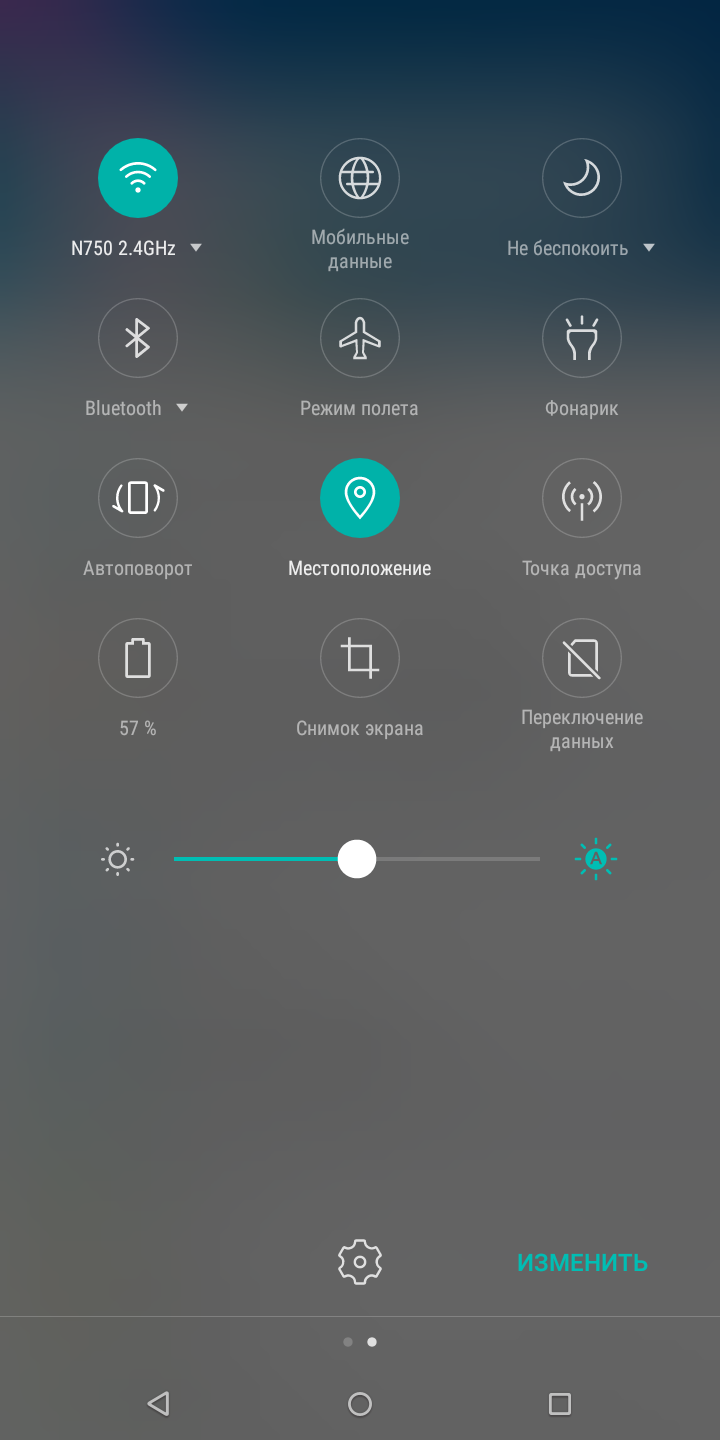
Task: Expand the Bluetooth dropdown arrow
Action: (182, 408)
